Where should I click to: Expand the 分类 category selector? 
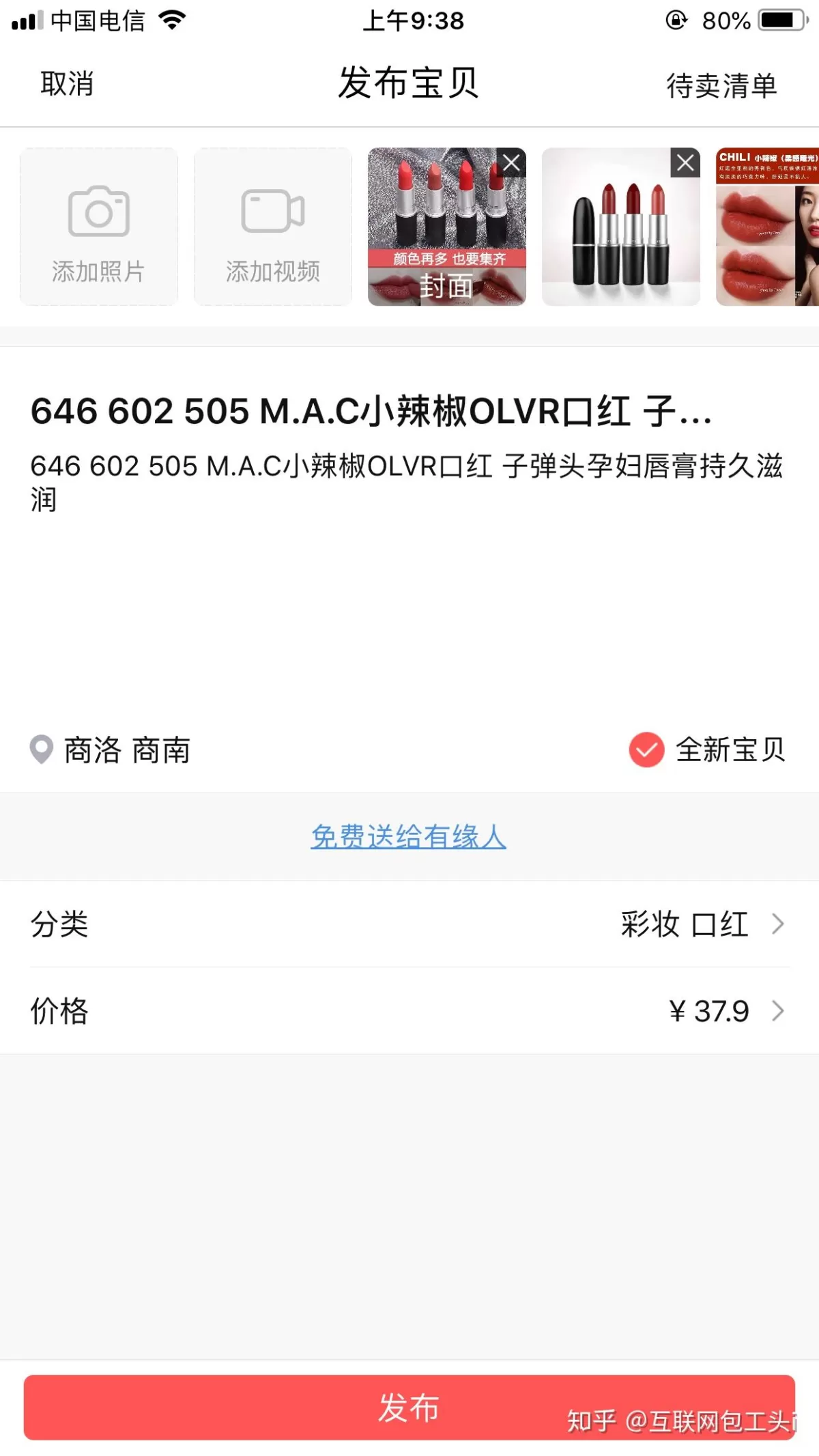pos(58,925)
